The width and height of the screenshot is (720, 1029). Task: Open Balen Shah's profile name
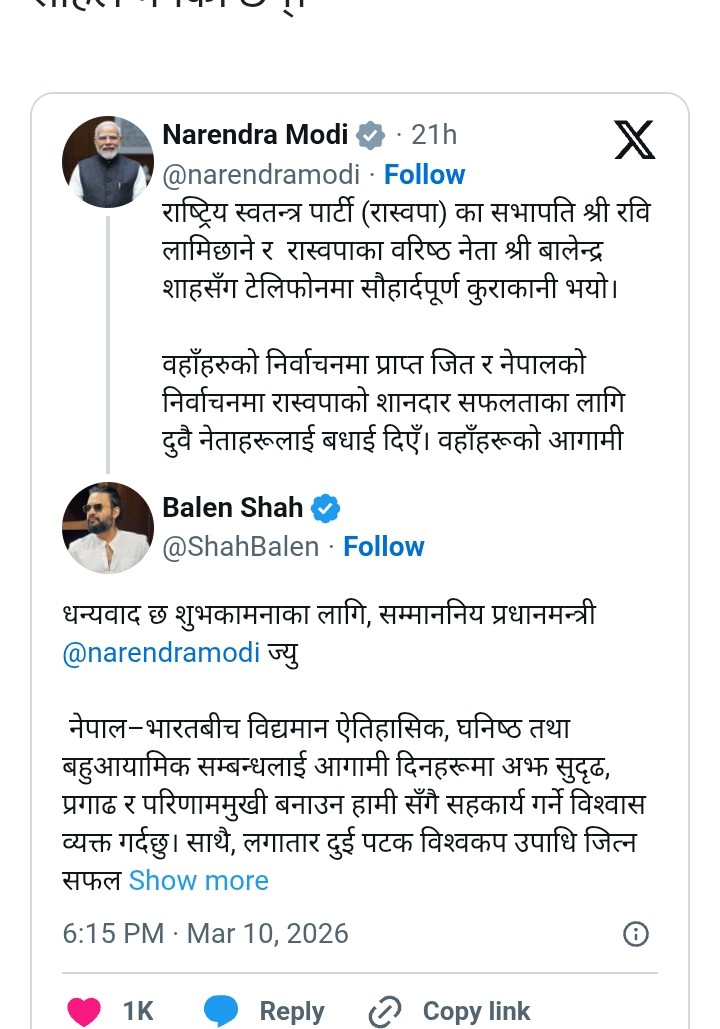(x=232, y=507)
